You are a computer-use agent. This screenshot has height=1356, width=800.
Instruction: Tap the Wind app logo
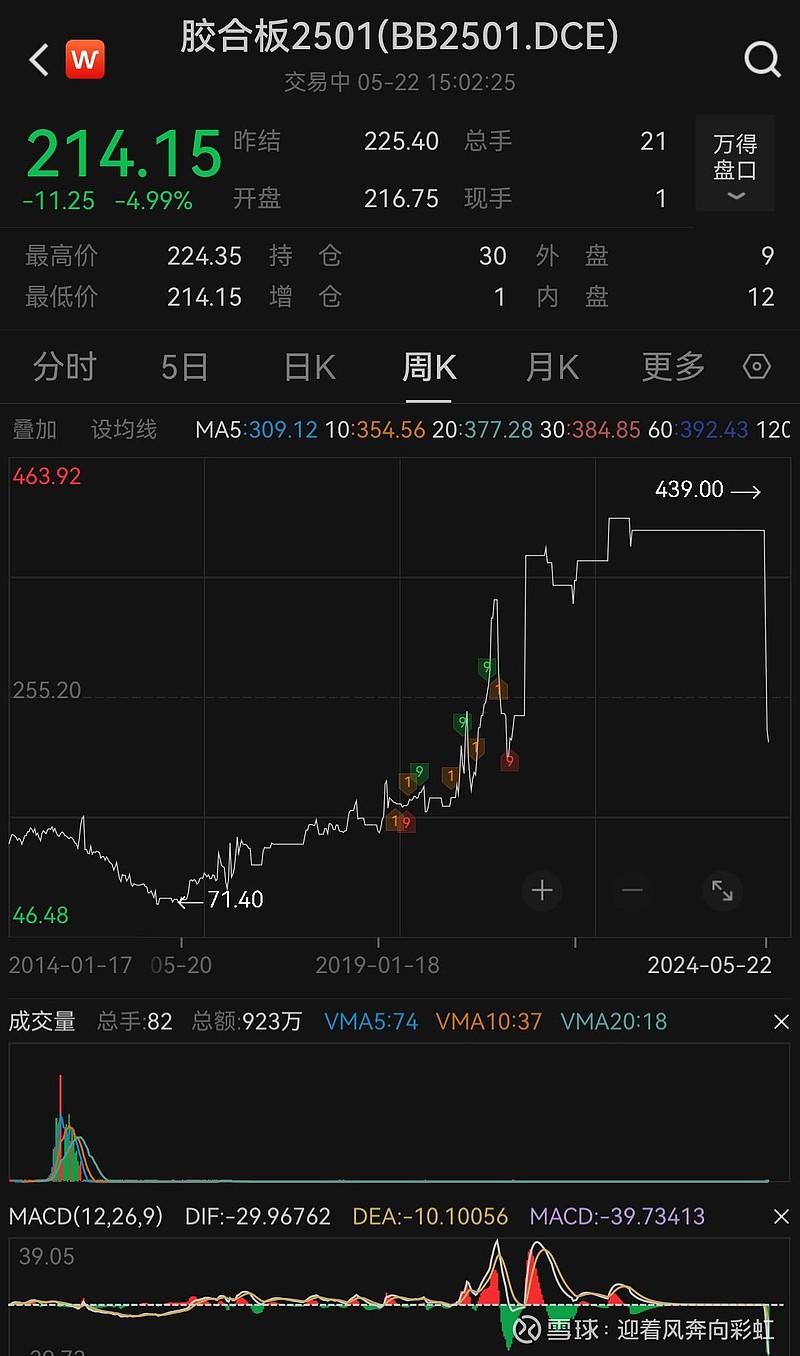coord(84,59)
